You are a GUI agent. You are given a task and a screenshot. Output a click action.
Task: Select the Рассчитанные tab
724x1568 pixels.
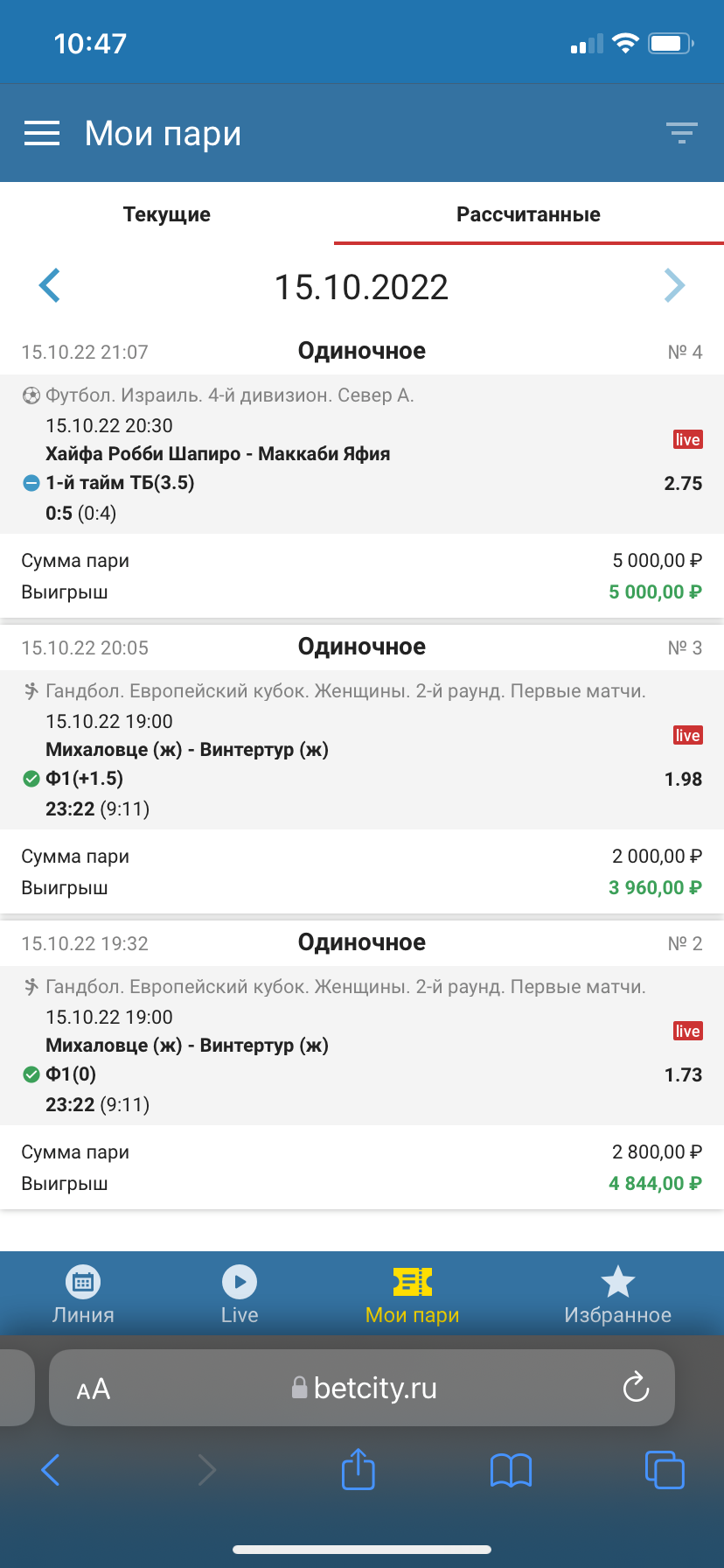[x=528, y=214]
